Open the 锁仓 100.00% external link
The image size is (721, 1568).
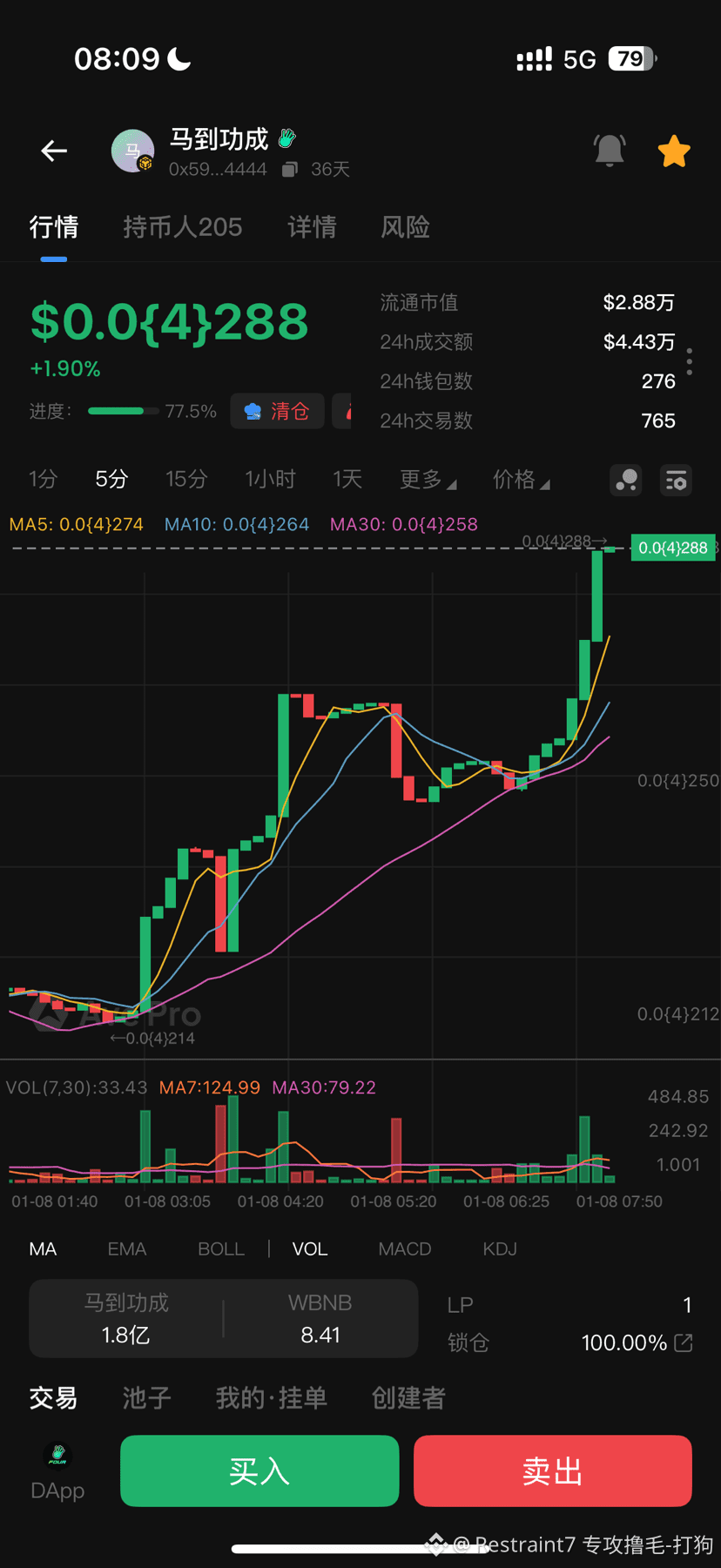(684, 1343)
